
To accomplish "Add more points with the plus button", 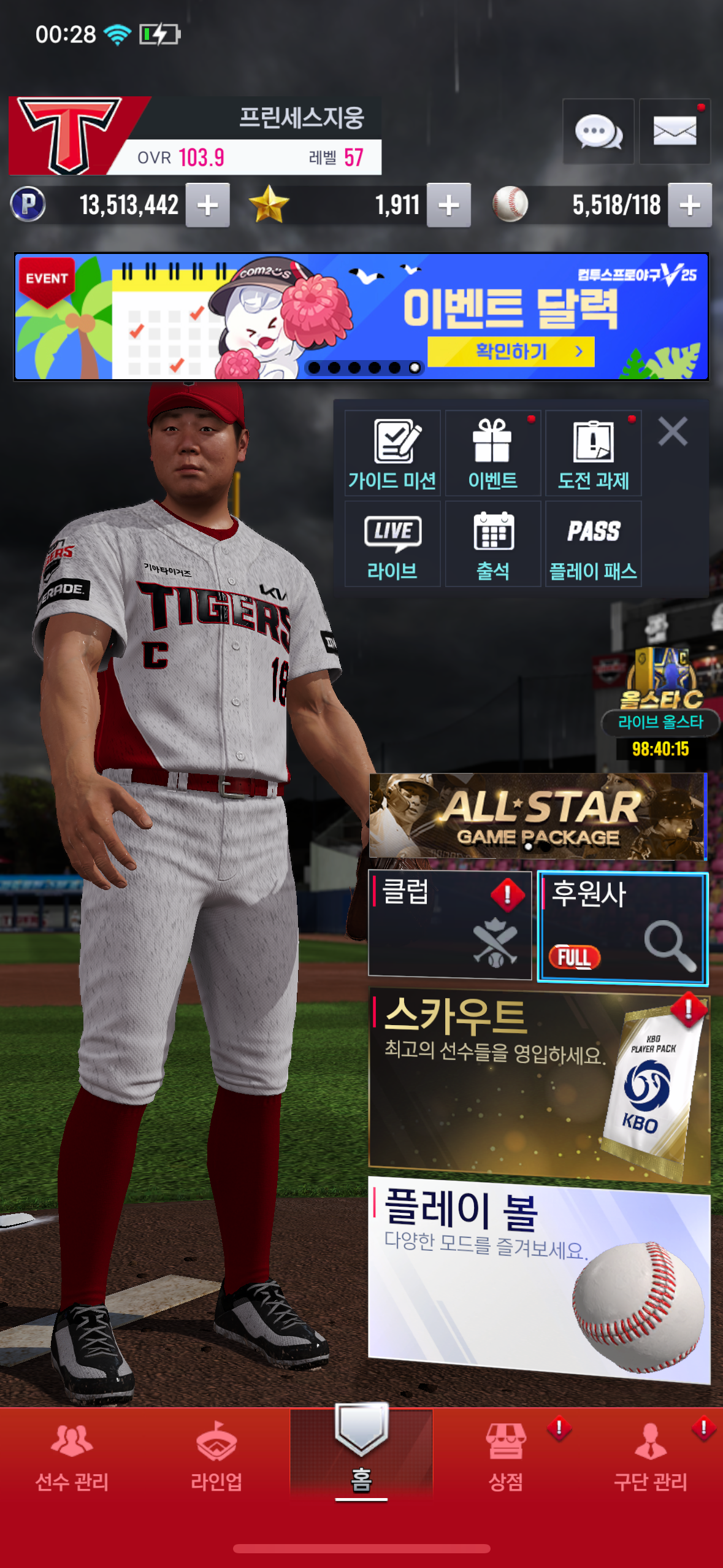I will (208, 205).
